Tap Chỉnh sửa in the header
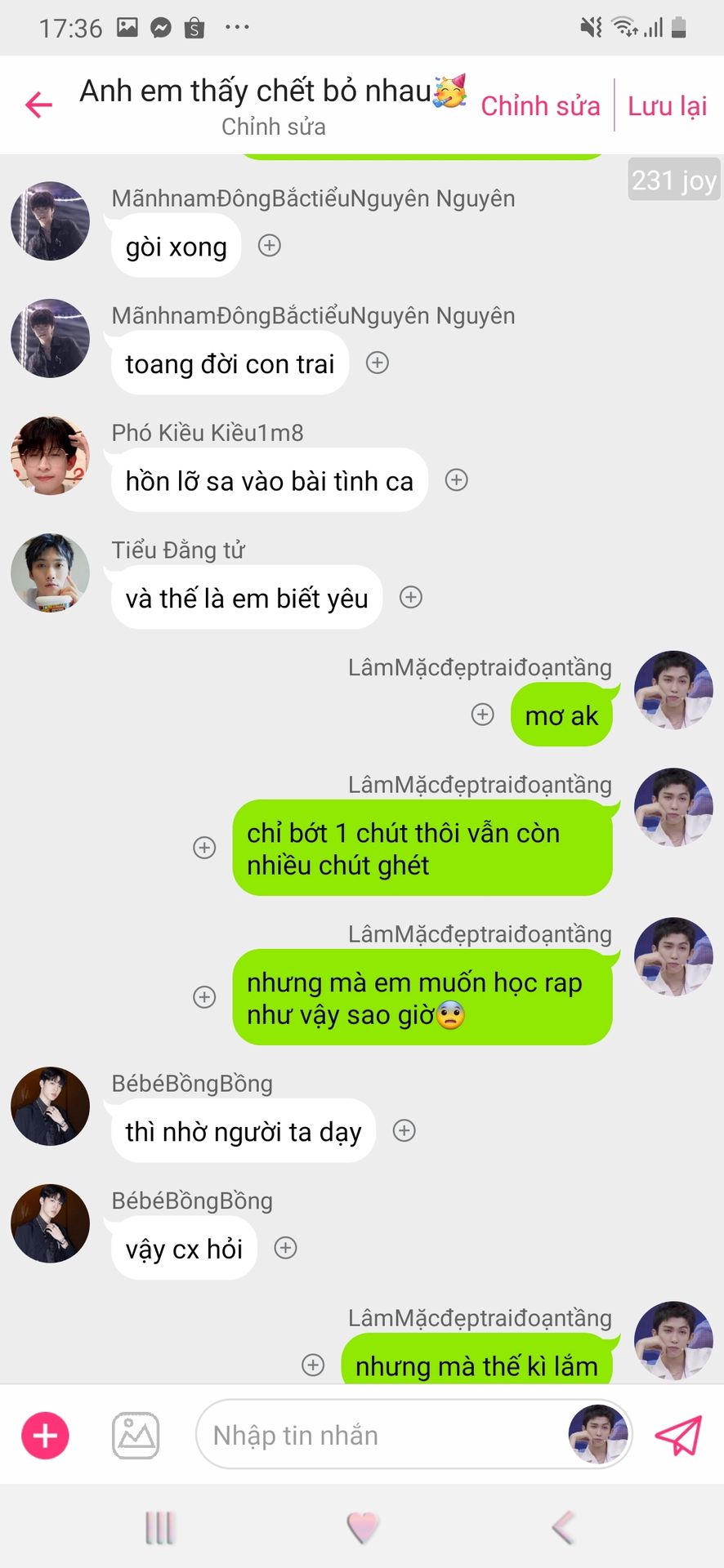Viewport: 724px width, 1568px height. click(540, 106)
